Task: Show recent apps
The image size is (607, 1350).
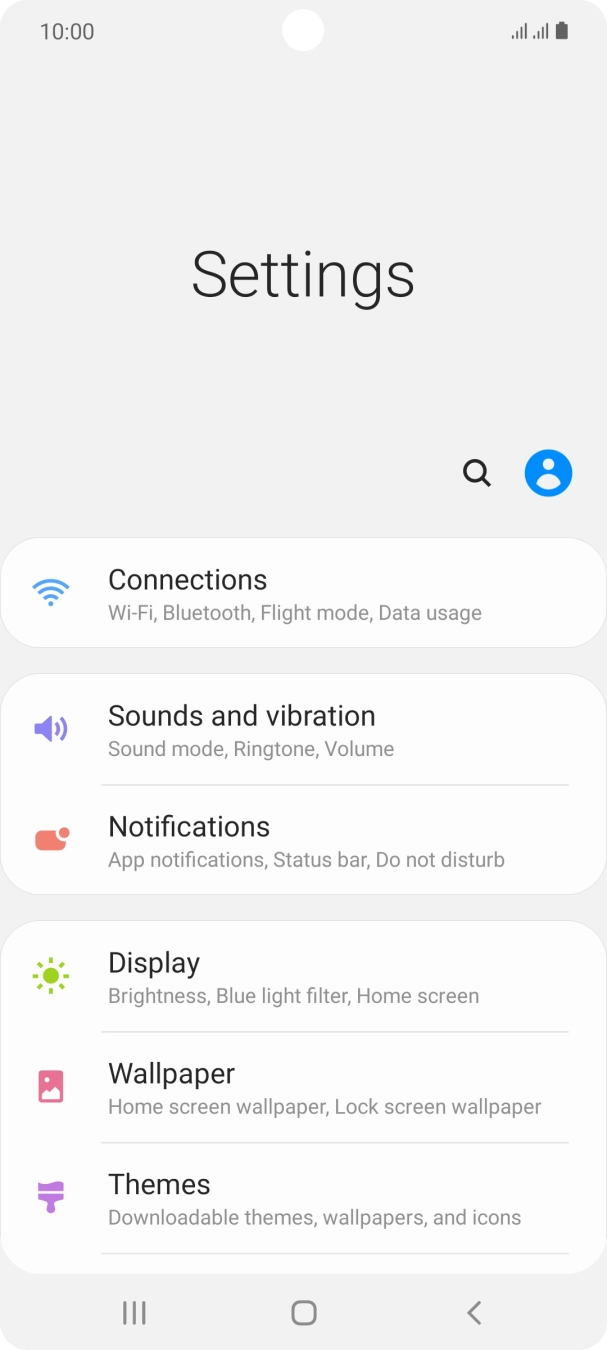Action: tap(134, 1312)
